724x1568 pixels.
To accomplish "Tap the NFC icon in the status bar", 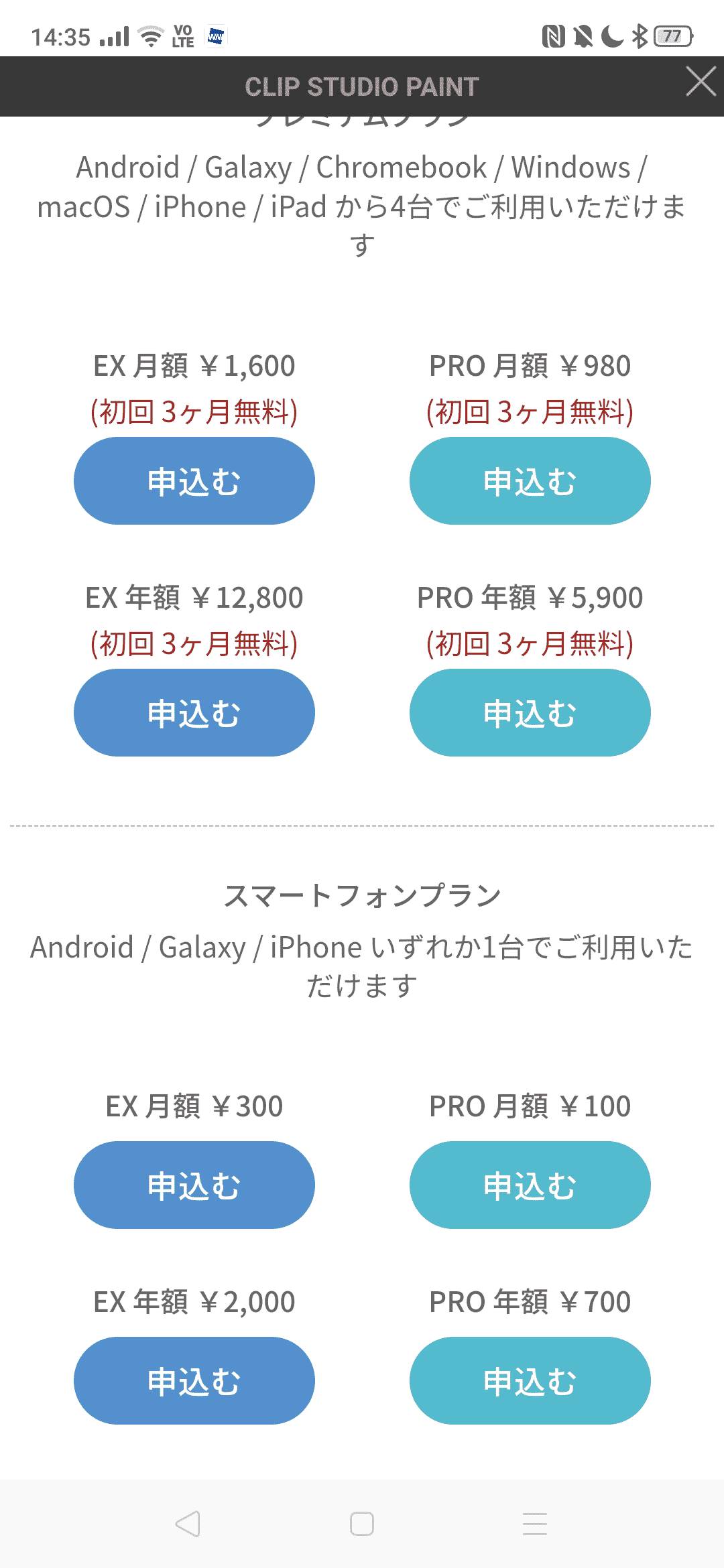I will click(554, 35).
